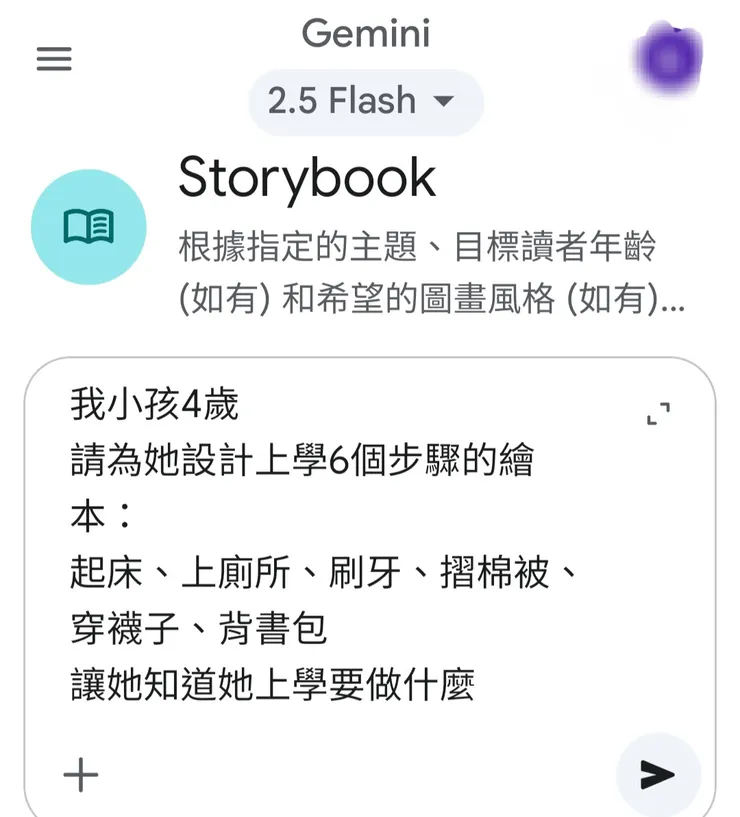Open recent conversations from the menu button
The width and height of the screenshot is (740, 817).
pyautogui.click(x=54, y=60)
